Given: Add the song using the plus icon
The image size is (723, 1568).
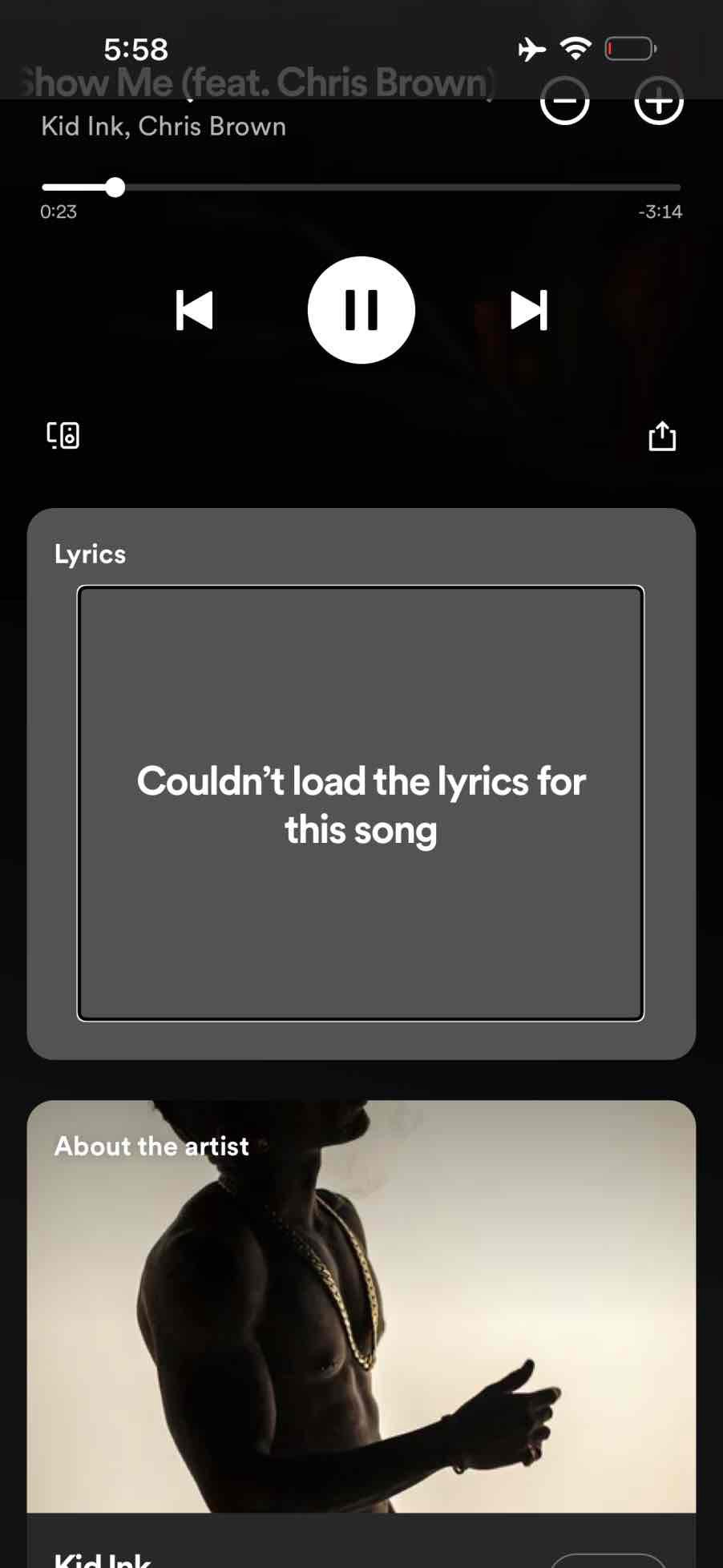Looking at the screenshot, I should (657, 102).
